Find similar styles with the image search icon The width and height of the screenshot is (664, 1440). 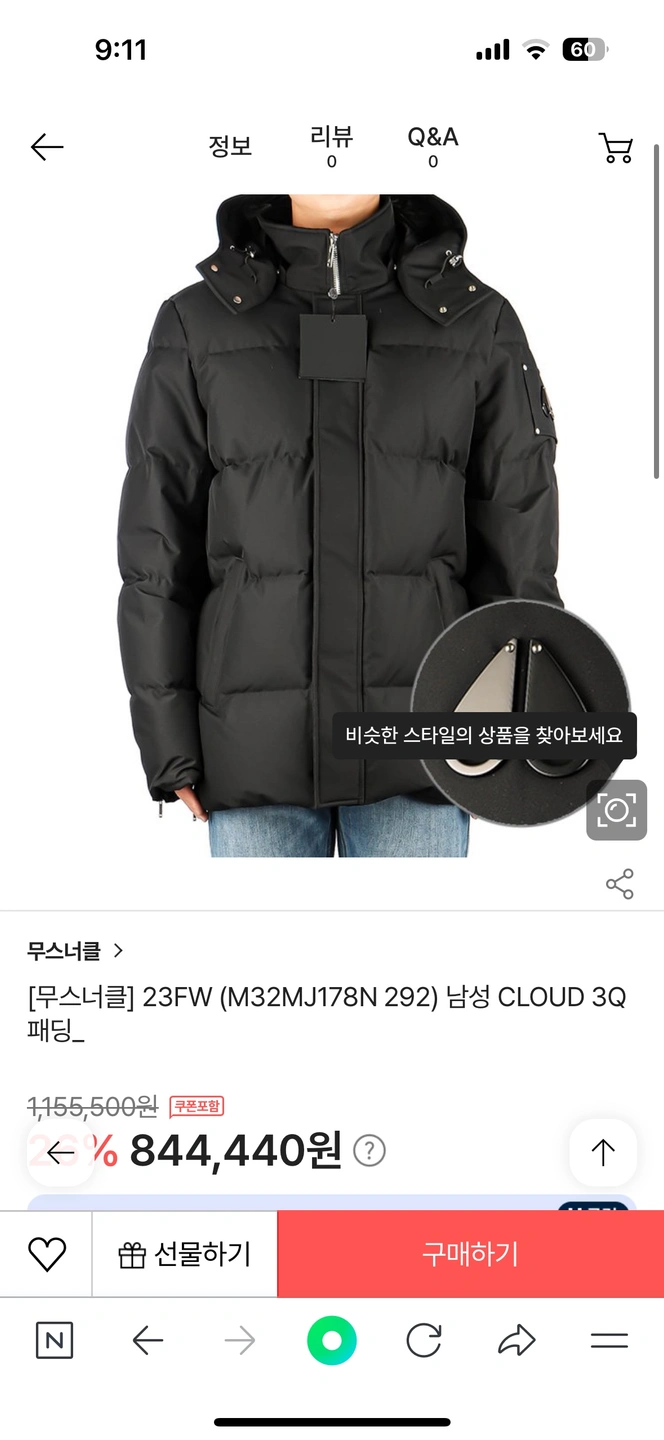[616, 809]
